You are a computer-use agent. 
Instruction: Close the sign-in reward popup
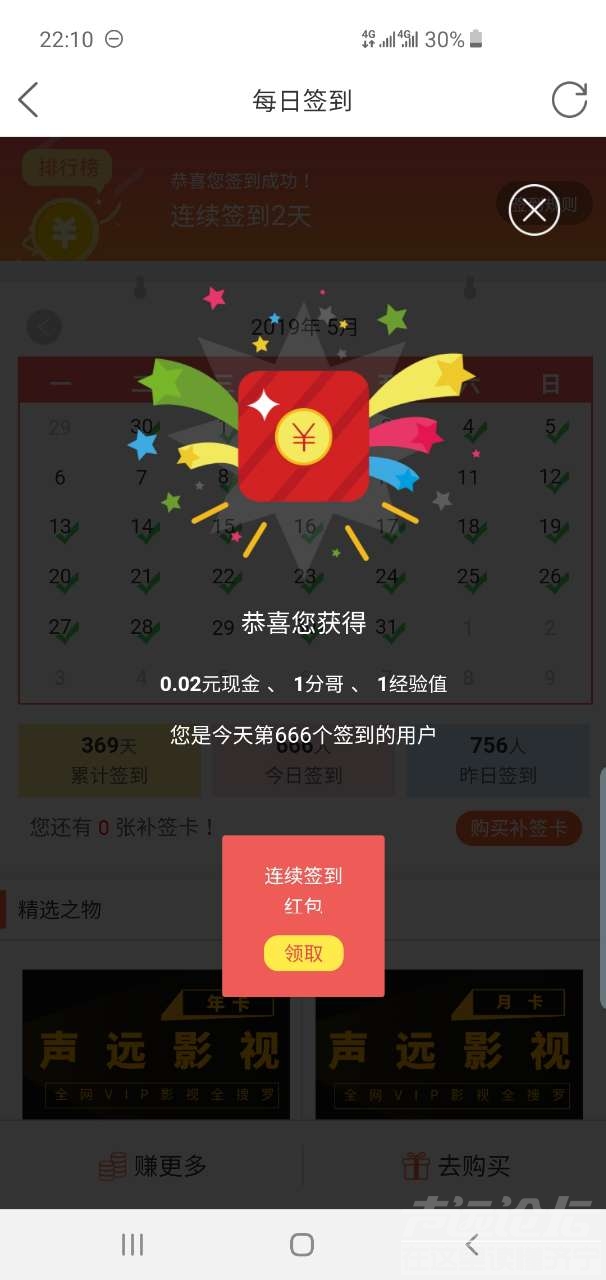(x=534, y=210)
